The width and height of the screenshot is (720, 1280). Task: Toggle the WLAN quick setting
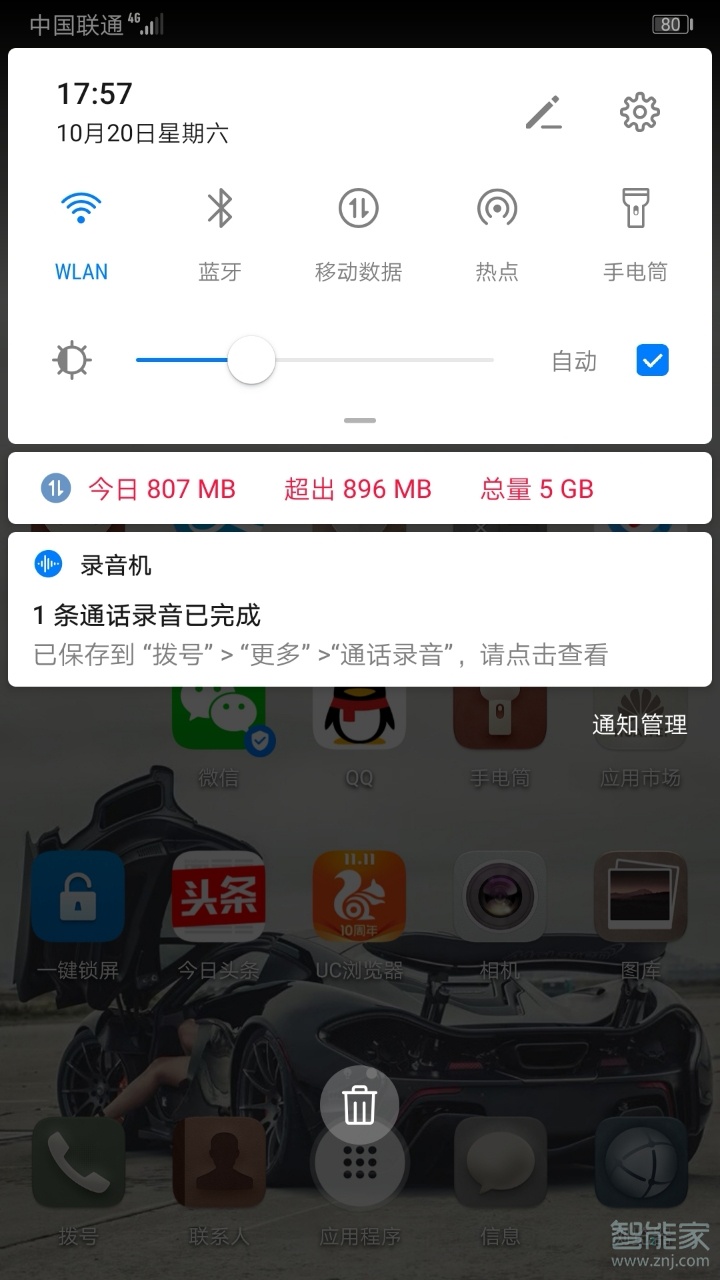click(81, 208)
